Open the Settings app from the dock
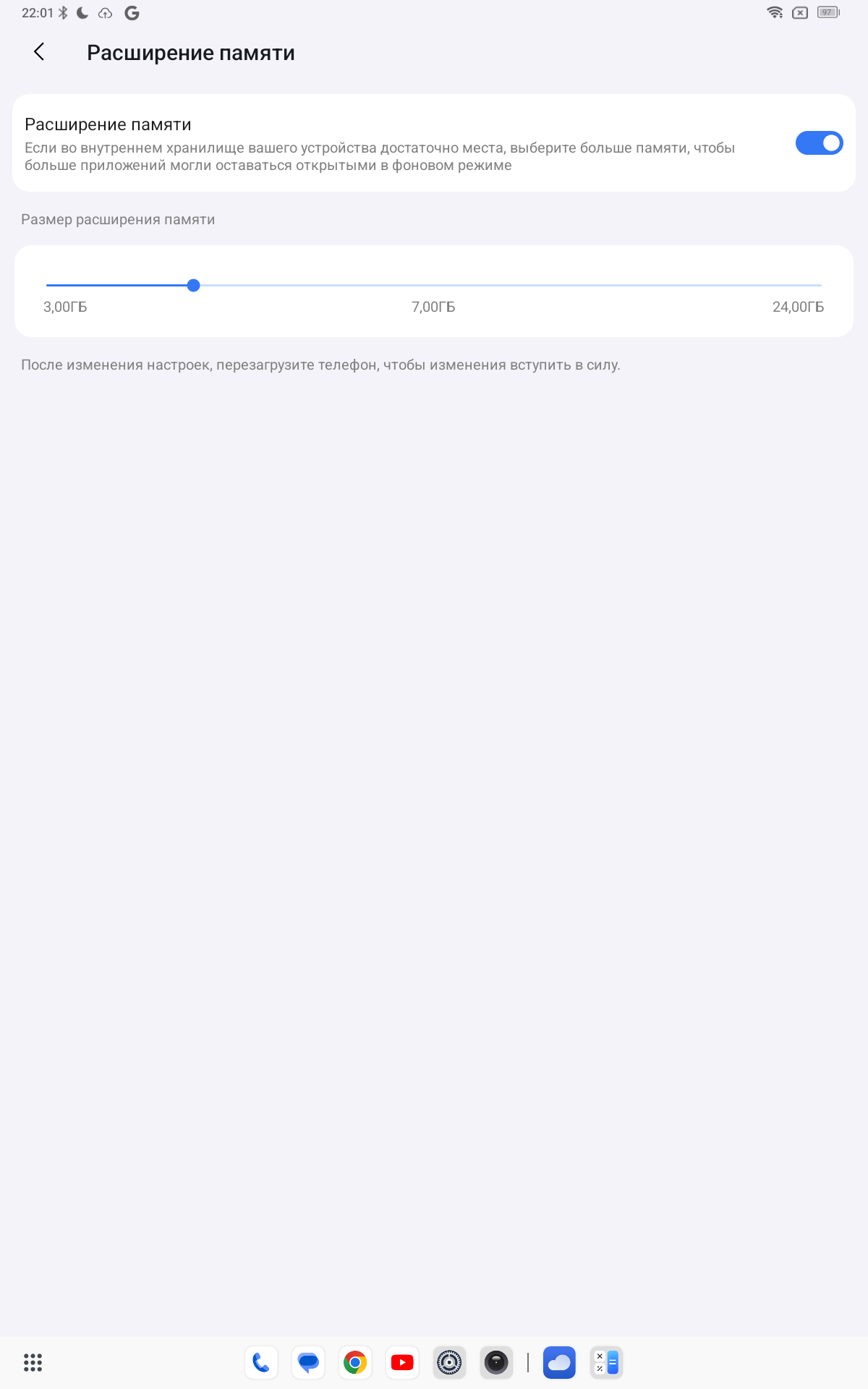868x1389 pixels. tap(449, 1363)
